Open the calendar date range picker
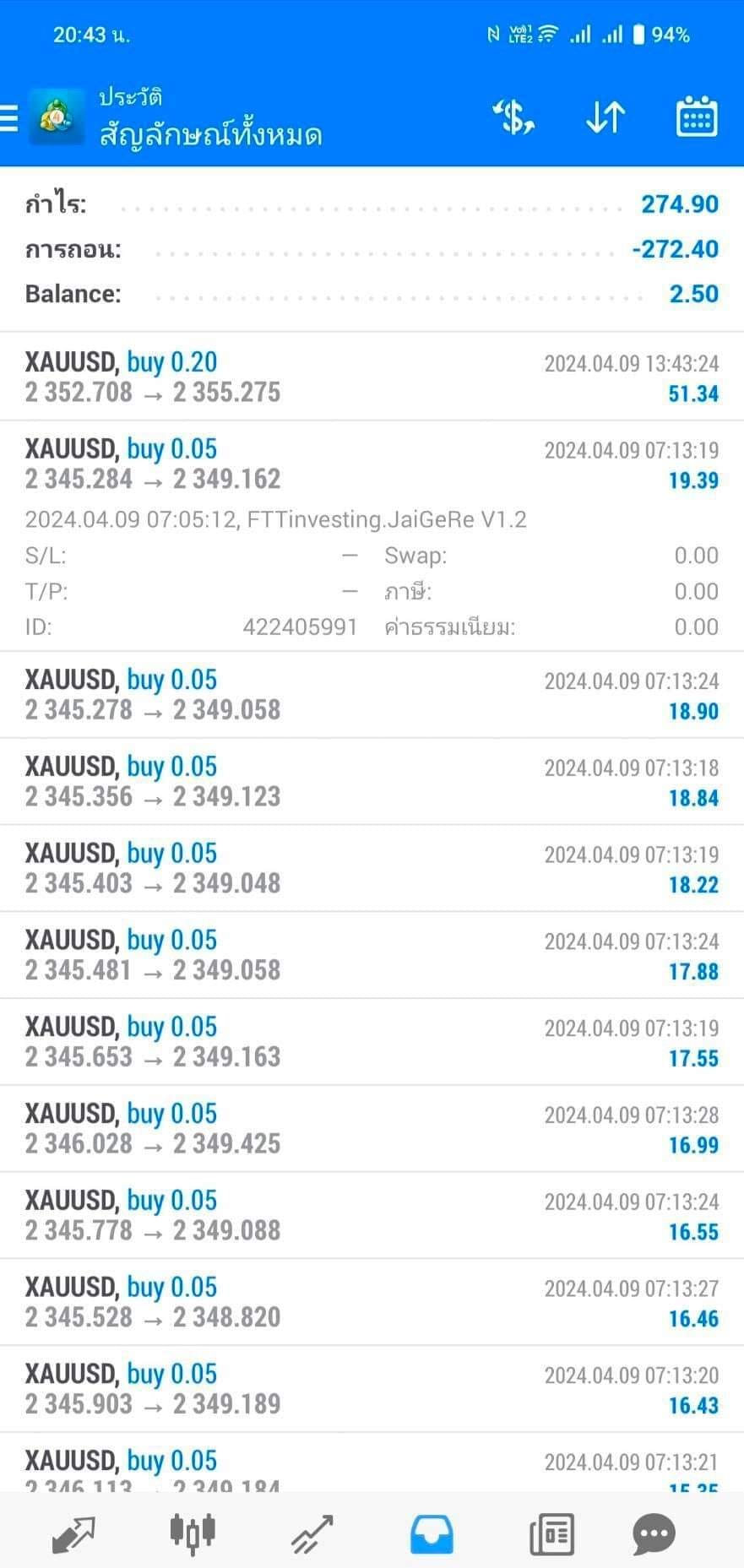Viewport: 744px width, 1568px height. (697, 117)
